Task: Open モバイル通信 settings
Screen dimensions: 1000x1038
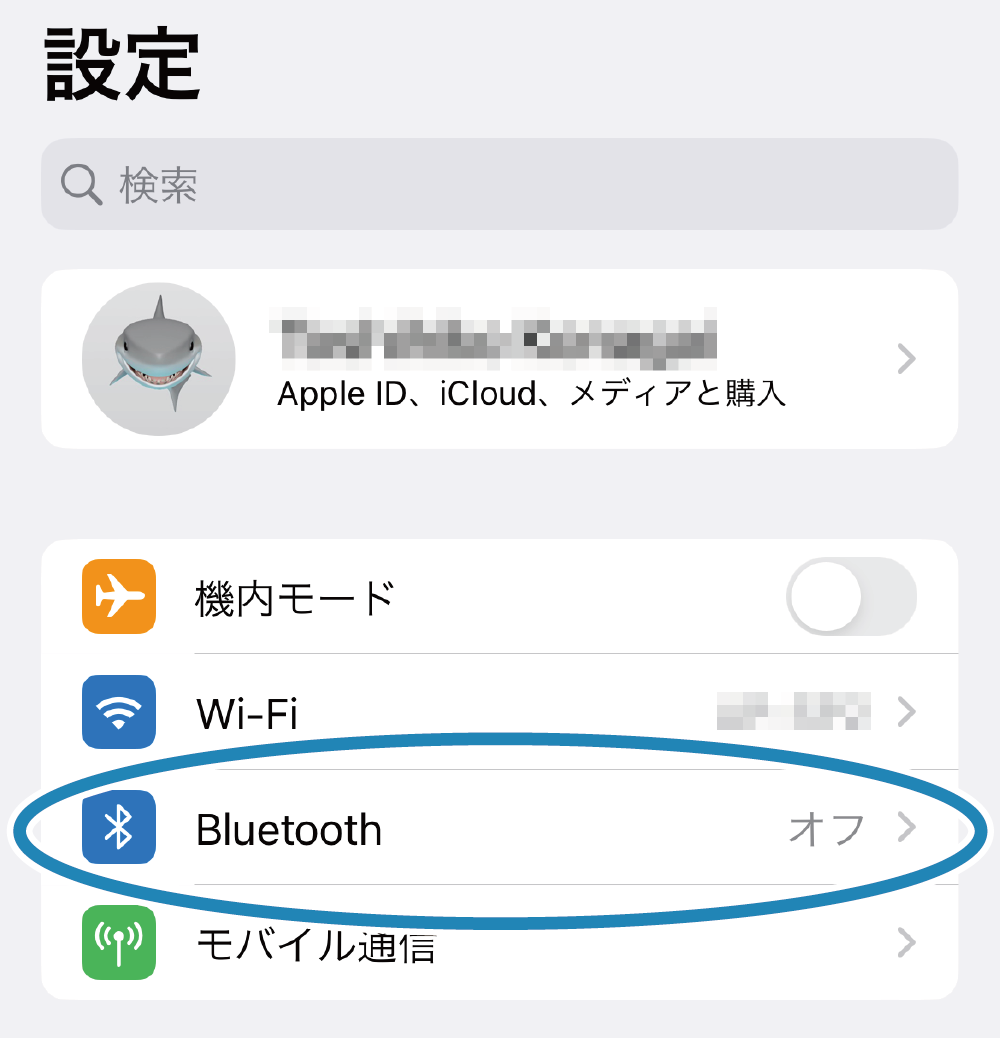Action: pyautogui.click(x=498, y=943)
